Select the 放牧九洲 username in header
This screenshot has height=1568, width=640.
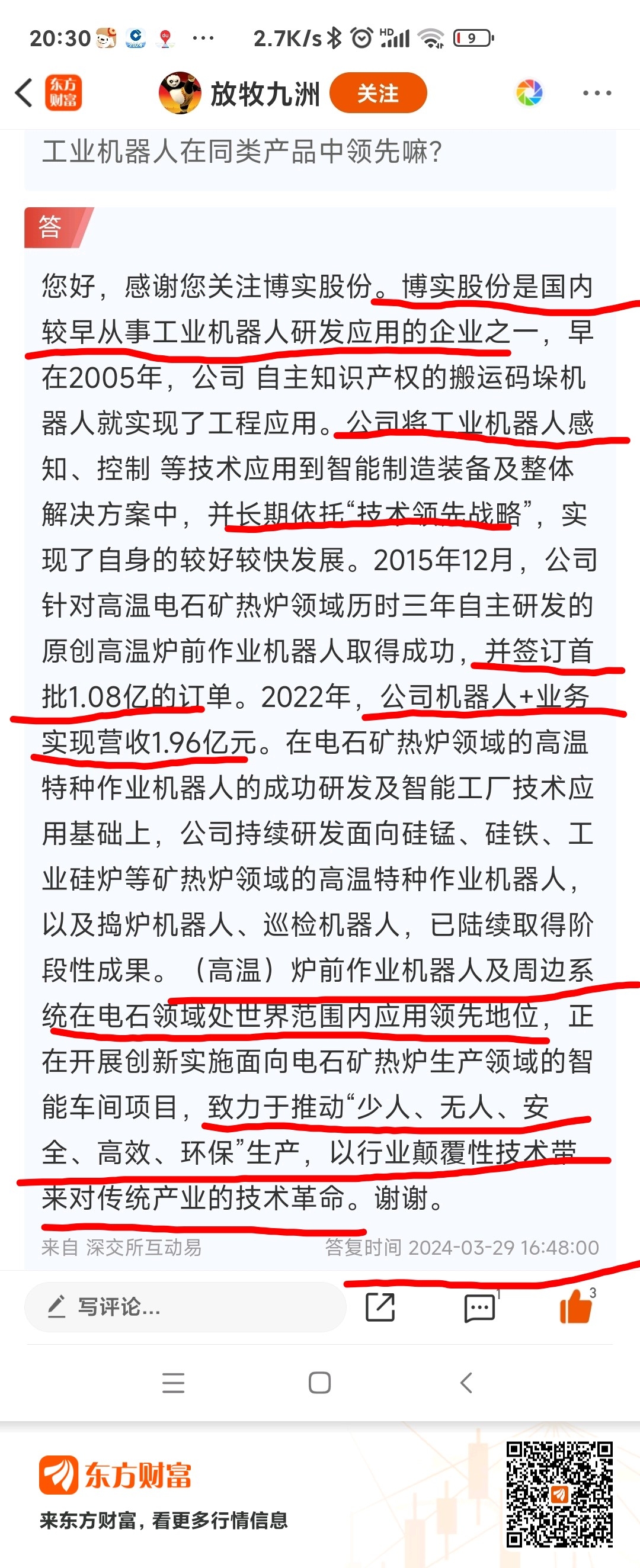point(266,92)
